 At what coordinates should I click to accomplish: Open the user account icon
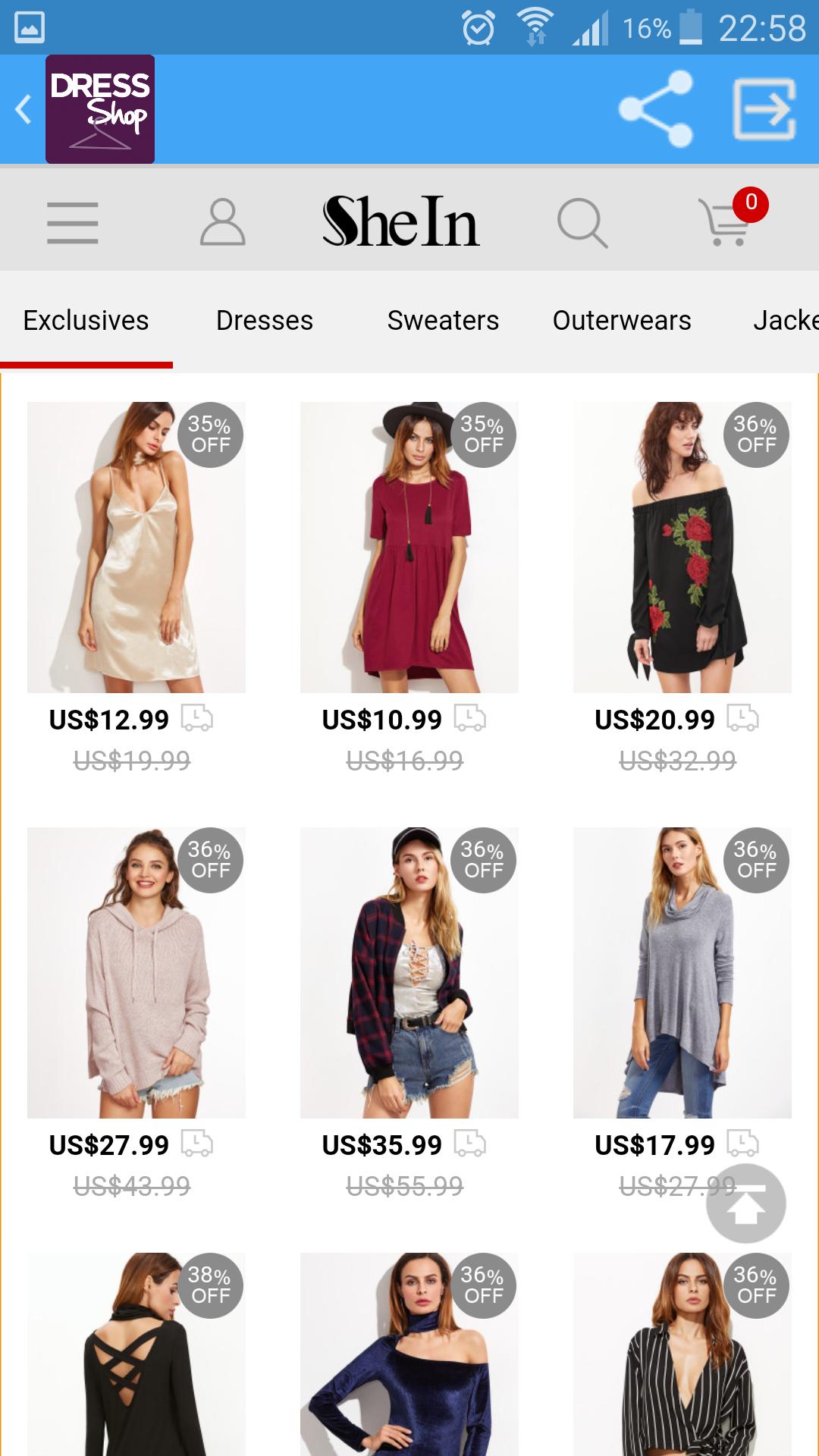(x=222, y=223)
